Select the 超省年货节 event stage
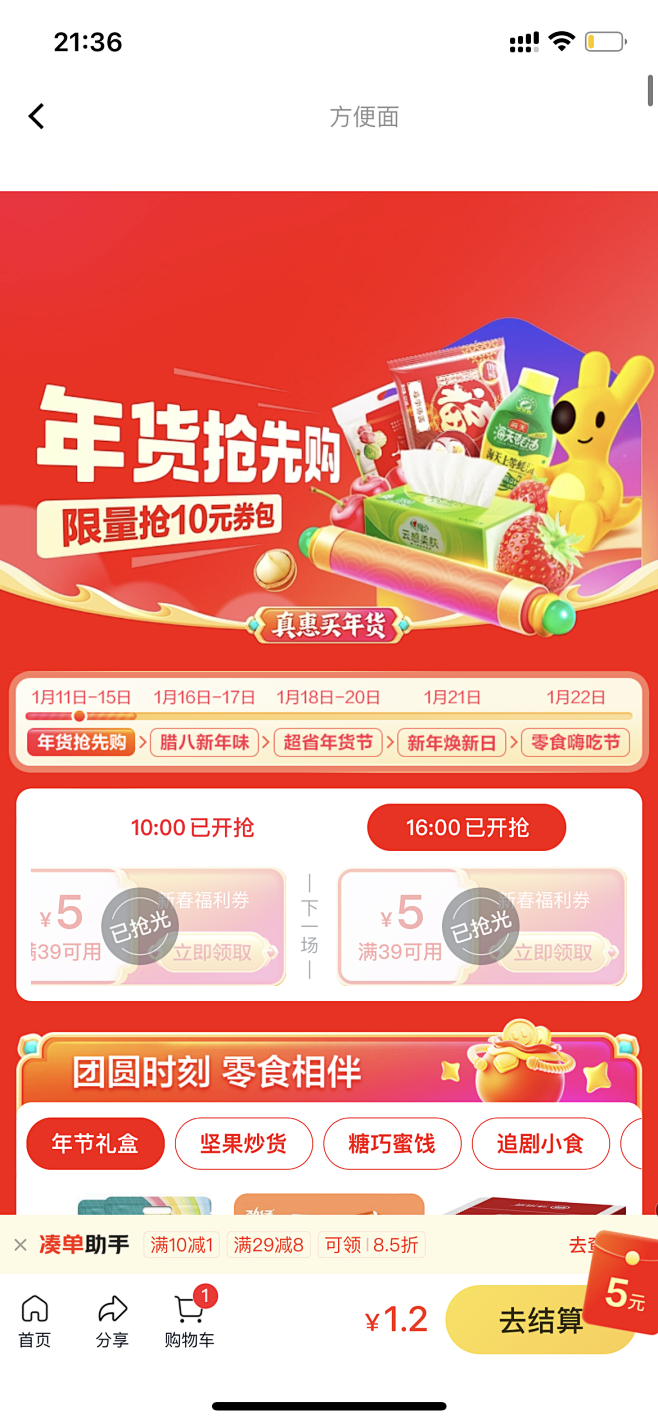Viewport: 658px width, 1424px height. (328, 743)
